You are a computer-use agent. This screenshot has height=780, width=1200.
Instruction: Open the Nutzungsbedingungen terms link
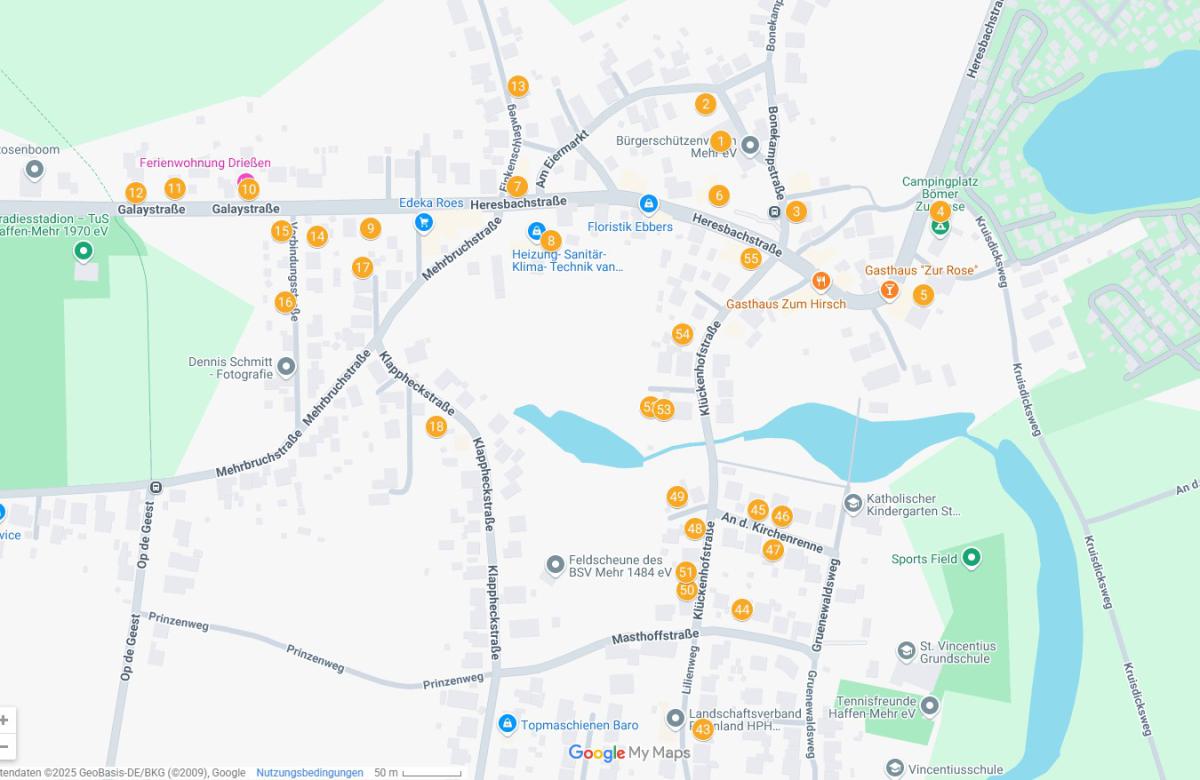tap(309, 773)
